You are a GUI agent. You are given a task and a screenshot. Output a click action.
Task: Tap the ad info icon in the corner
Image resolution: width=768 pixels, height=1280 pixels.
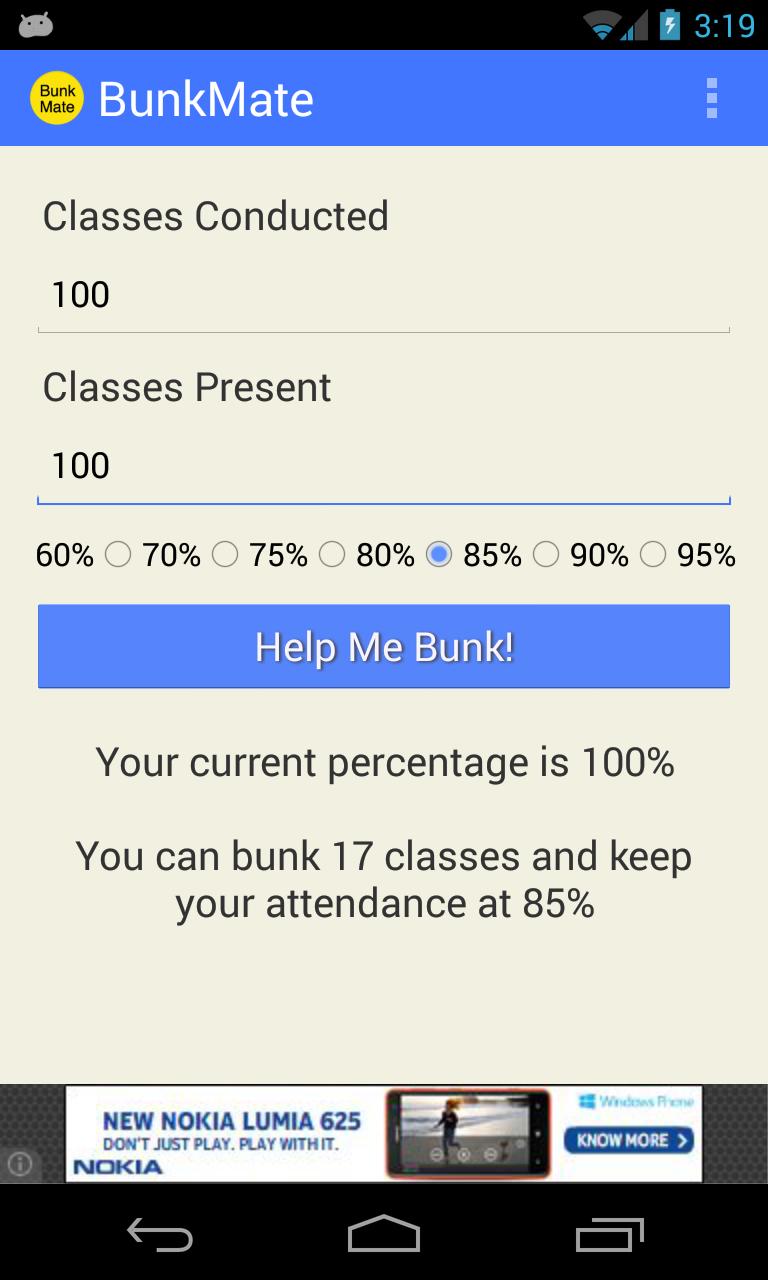20,1164
